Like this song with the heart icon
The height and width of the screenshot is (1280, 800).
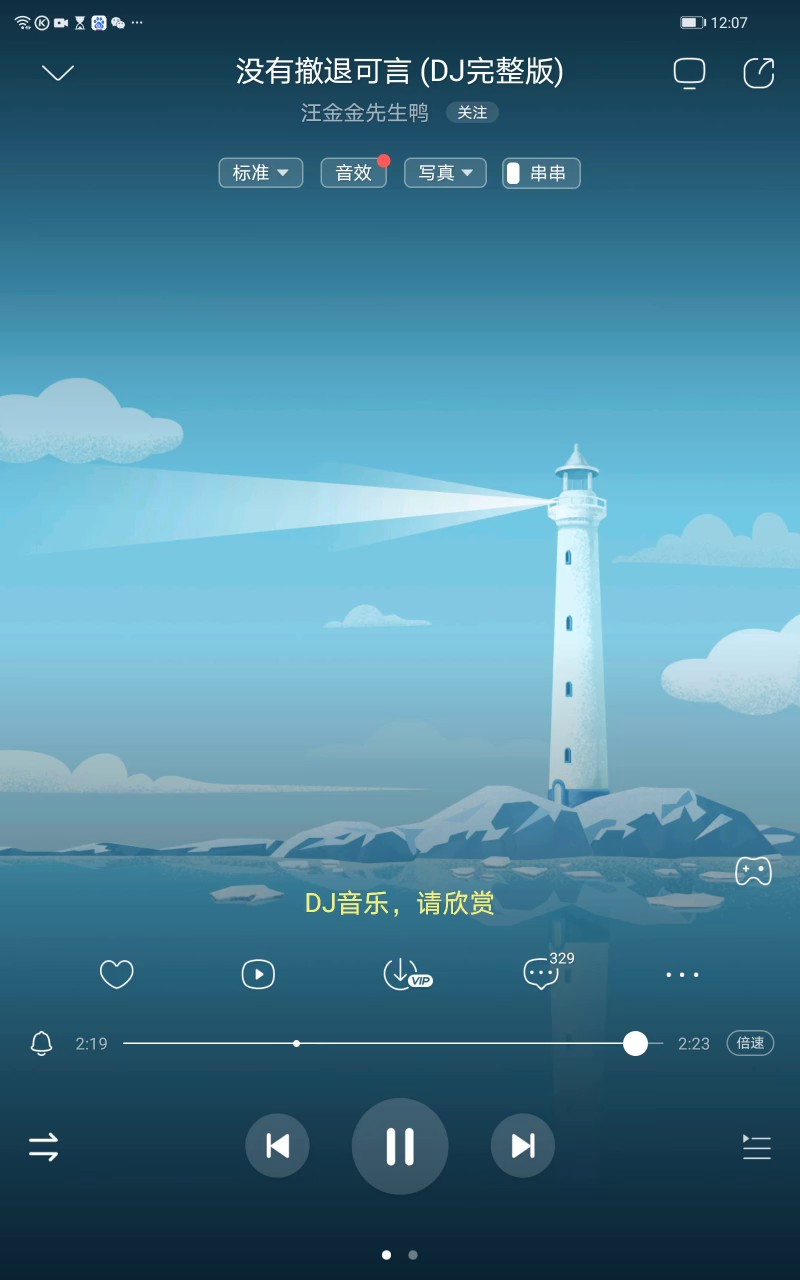(117, 974)
